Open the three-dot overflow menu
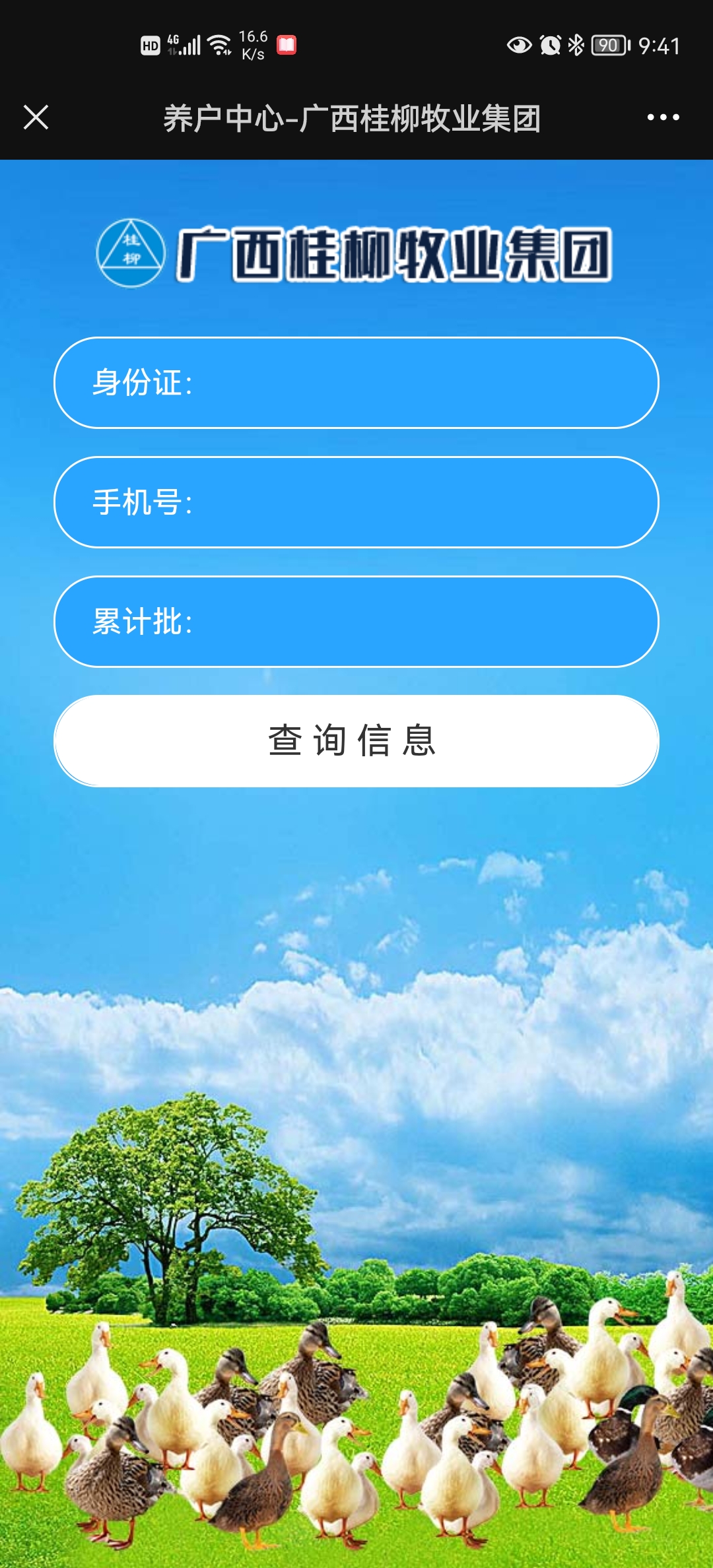Viewport: 713px width, 1568px height. click(x=663, y=118)
